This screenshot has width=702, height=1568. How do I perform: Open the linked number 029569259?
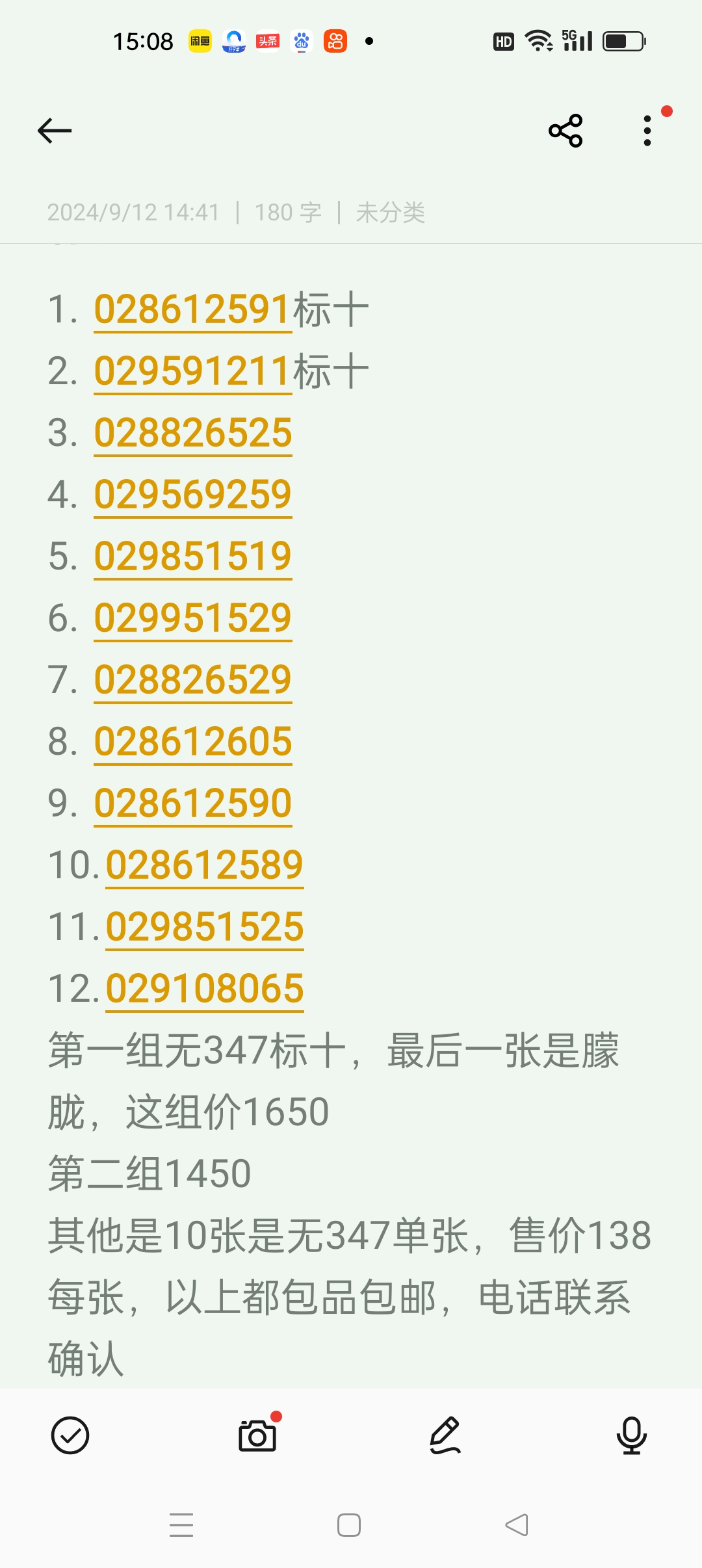(x=192, y=495)
